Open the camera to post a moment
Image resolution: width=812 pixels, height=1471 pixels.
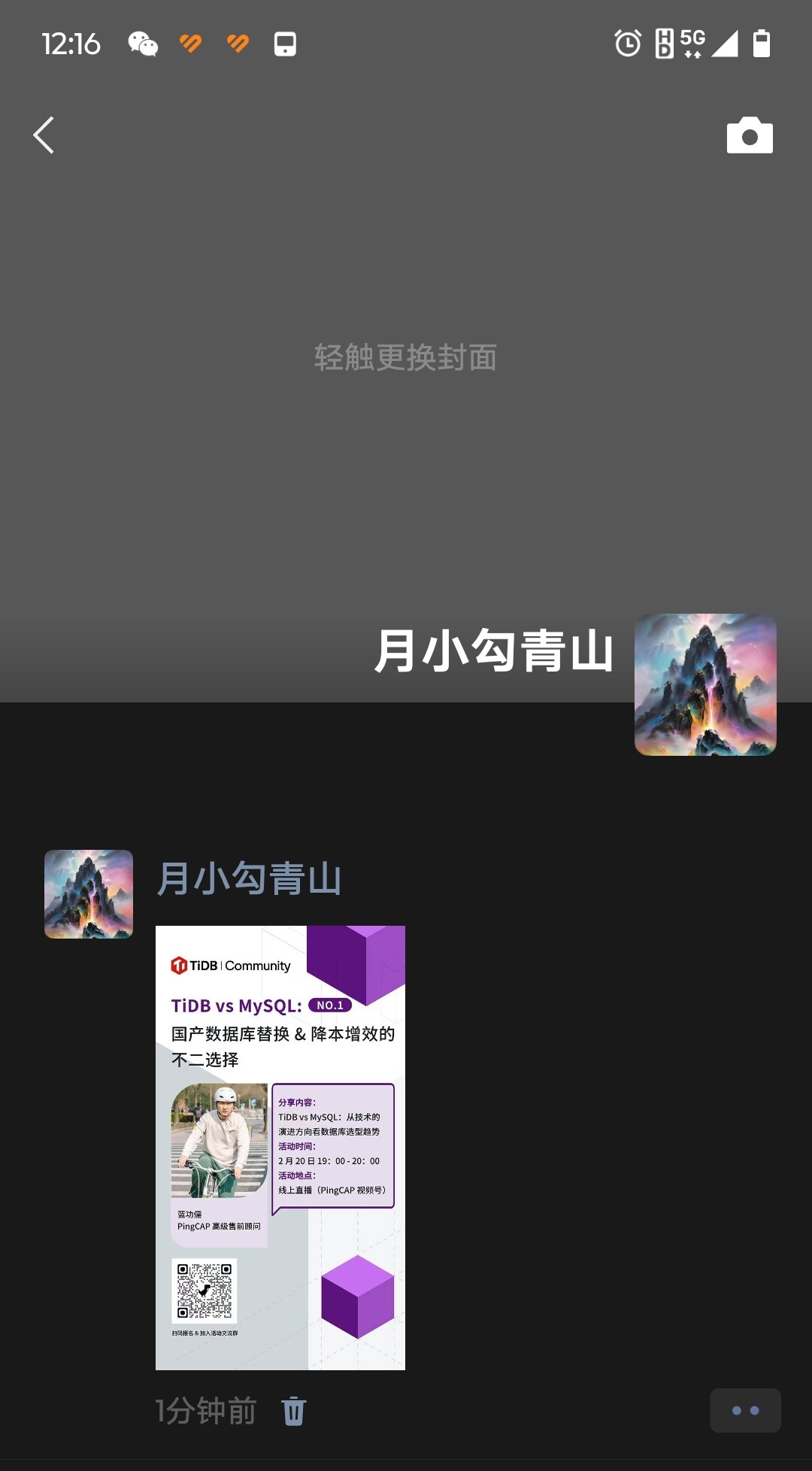[x=749, y=136]
